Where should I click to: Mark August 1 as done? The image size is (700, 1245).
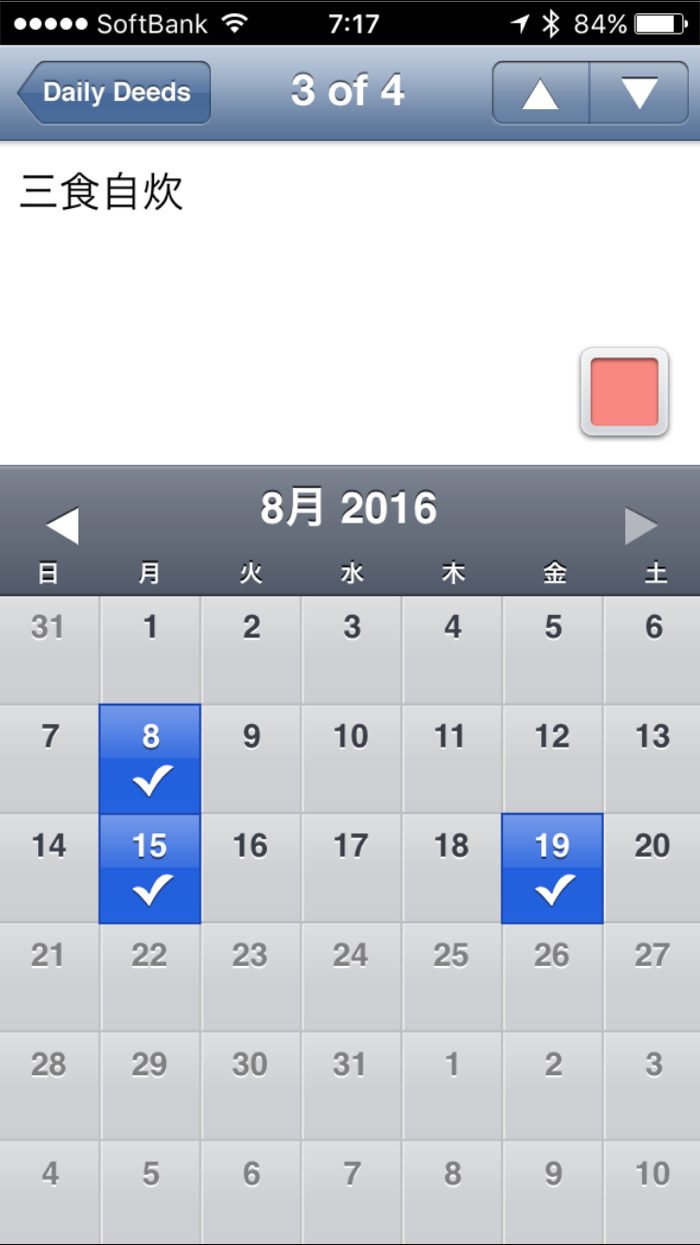[150, 650]
